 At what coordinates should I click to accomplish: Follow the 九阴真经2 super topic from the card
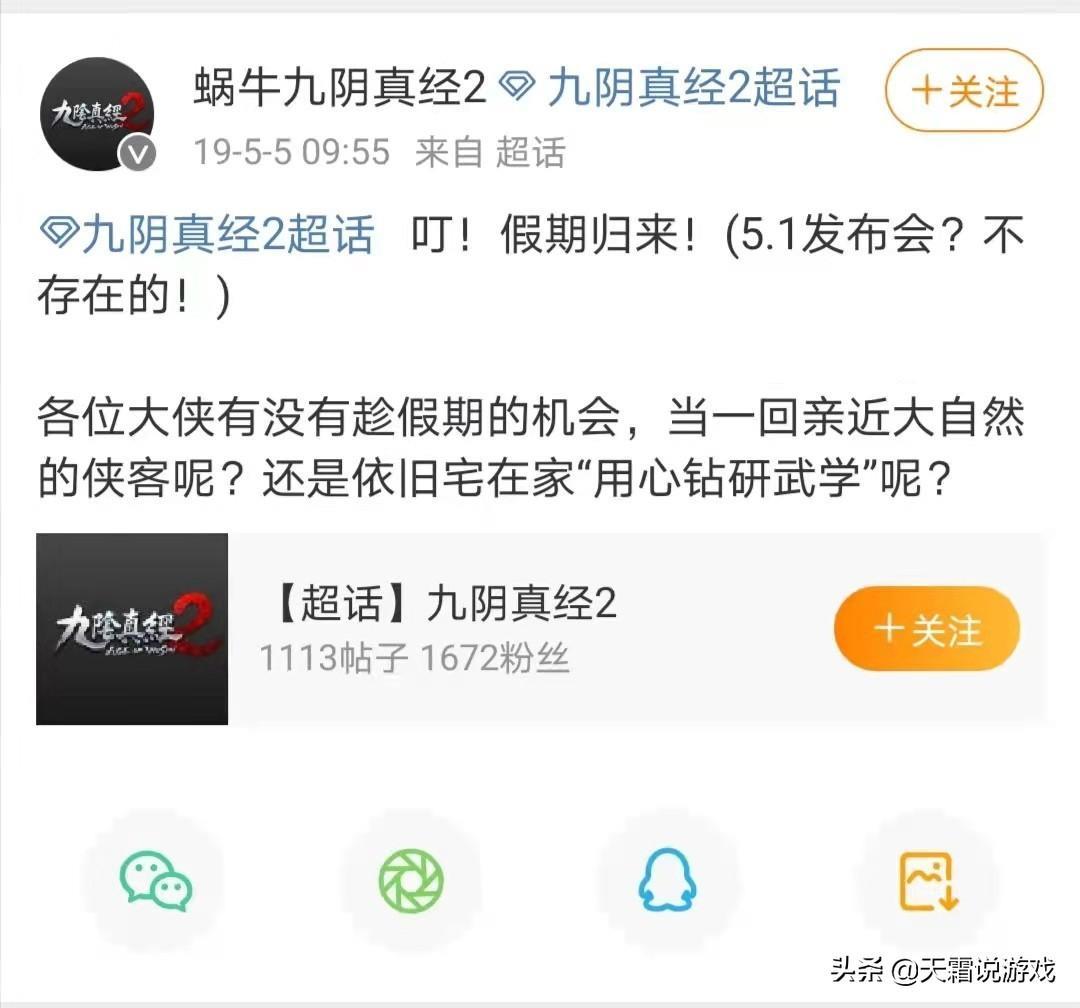[926, 629]
